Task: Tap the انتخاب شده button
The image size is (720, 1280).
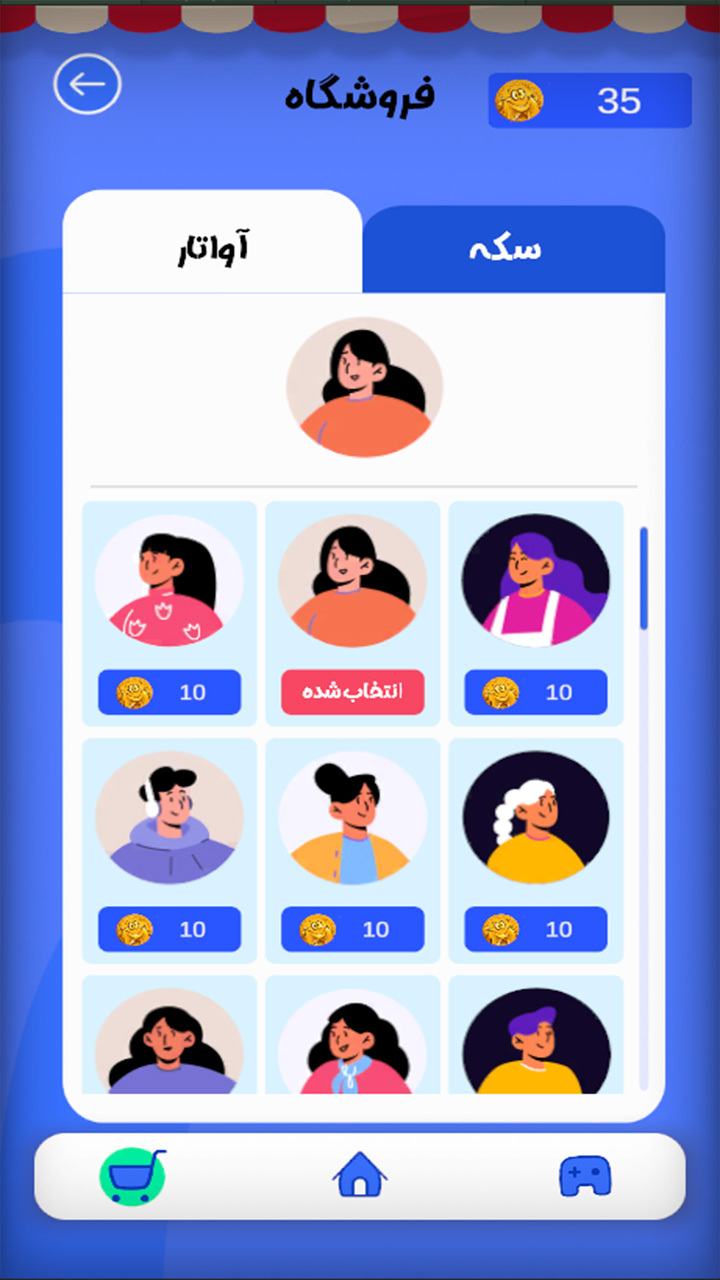Action: point(352,692)
